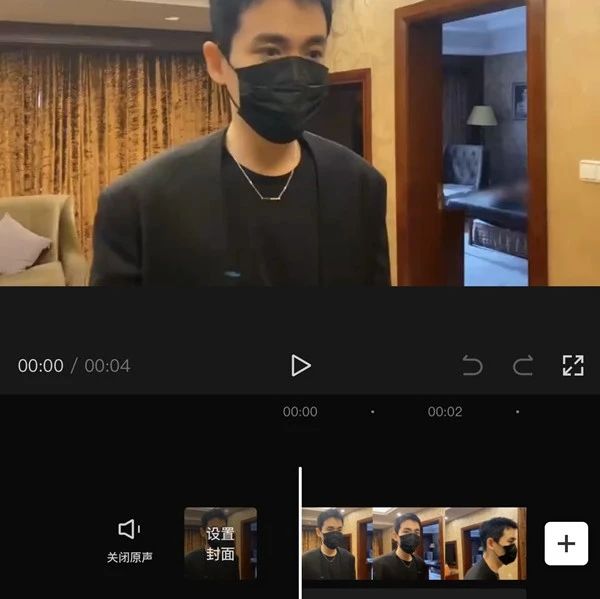The height and width of the screenshot is (599, 600).
Task: Open 设置封面 to set the cover
Action: point(220,543)
